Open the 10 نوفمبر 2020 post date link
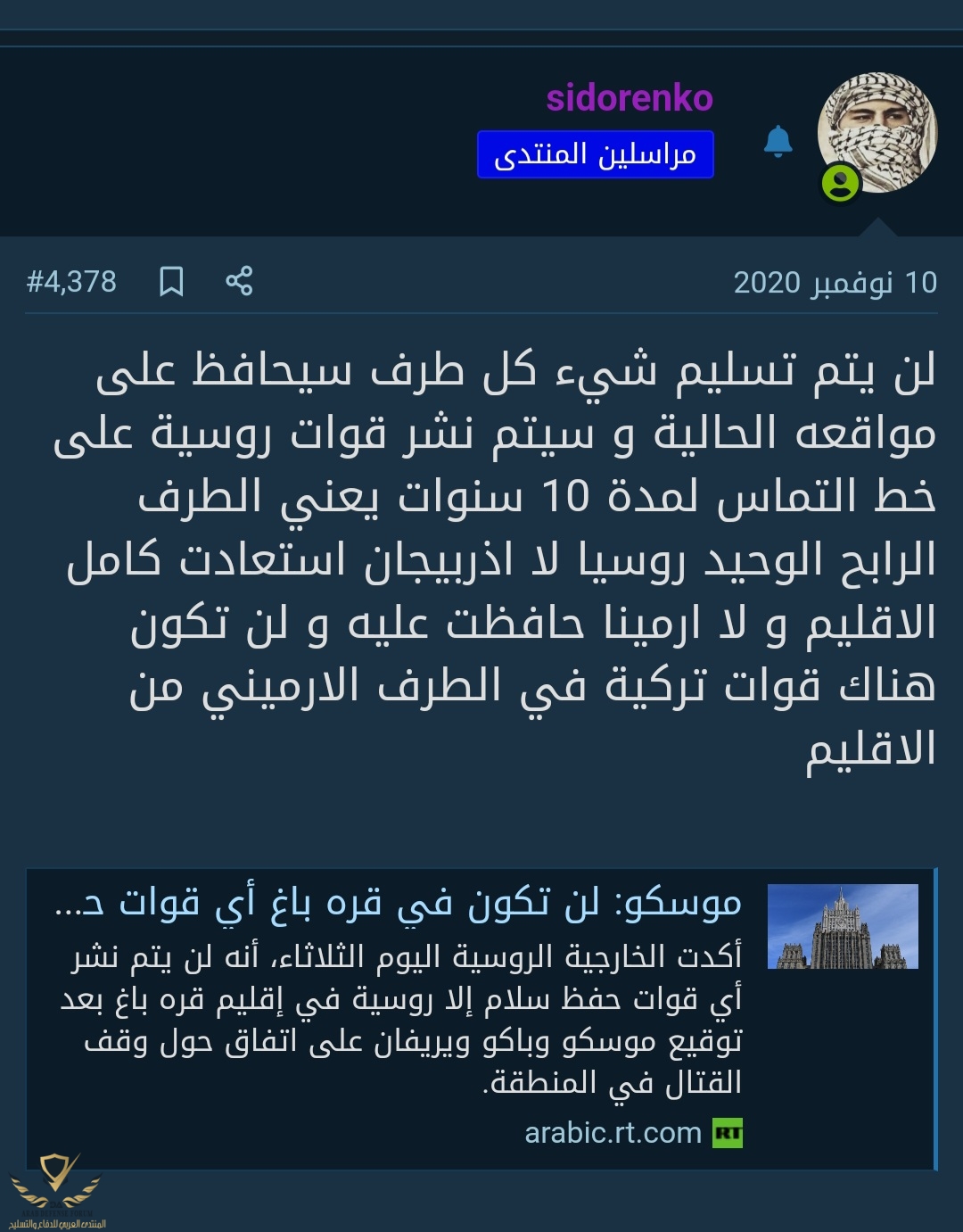The image size is (963, 1232). click(835, 283)
